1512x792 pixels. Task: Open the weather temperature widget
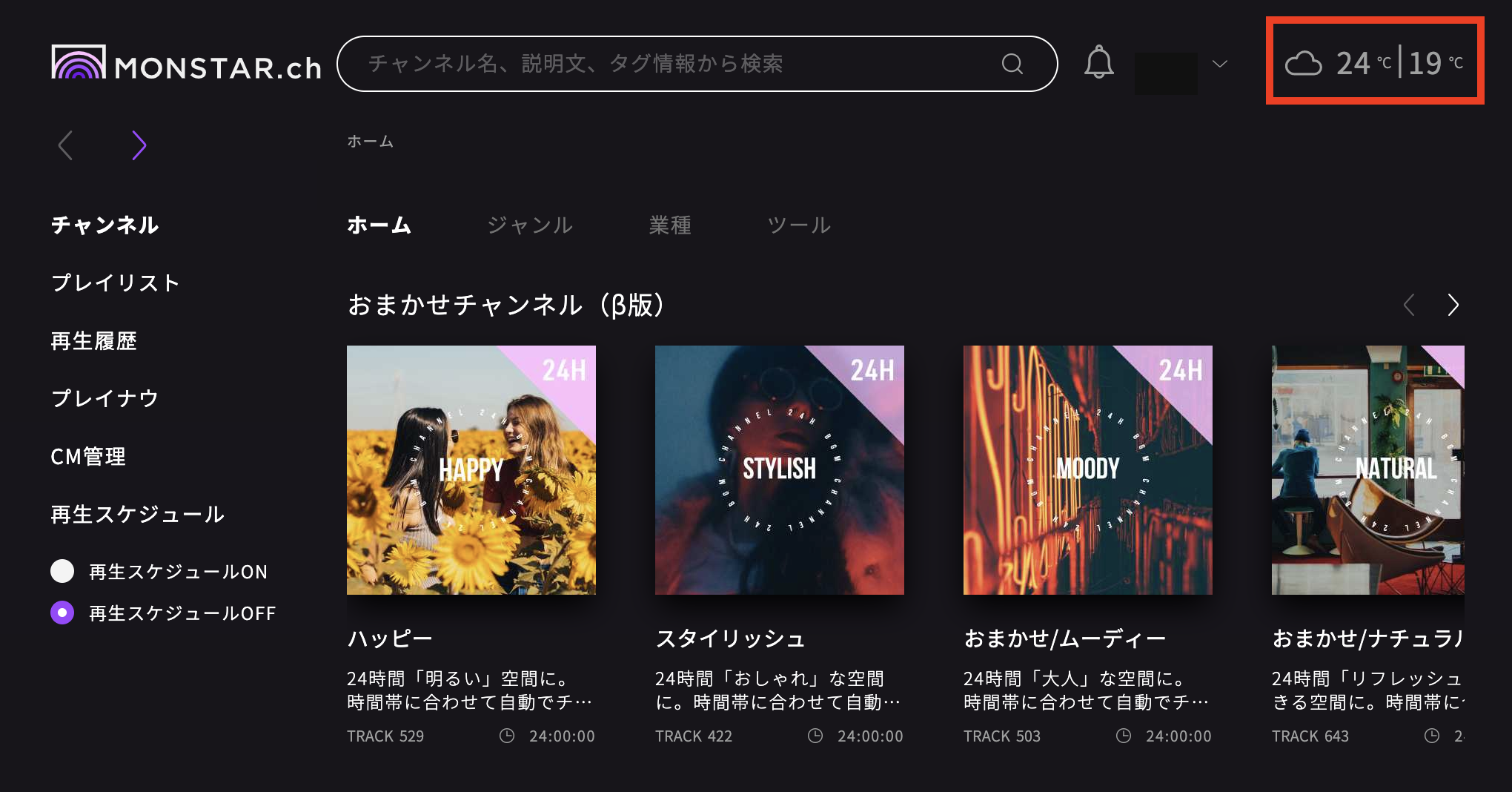coord(1374,62)
